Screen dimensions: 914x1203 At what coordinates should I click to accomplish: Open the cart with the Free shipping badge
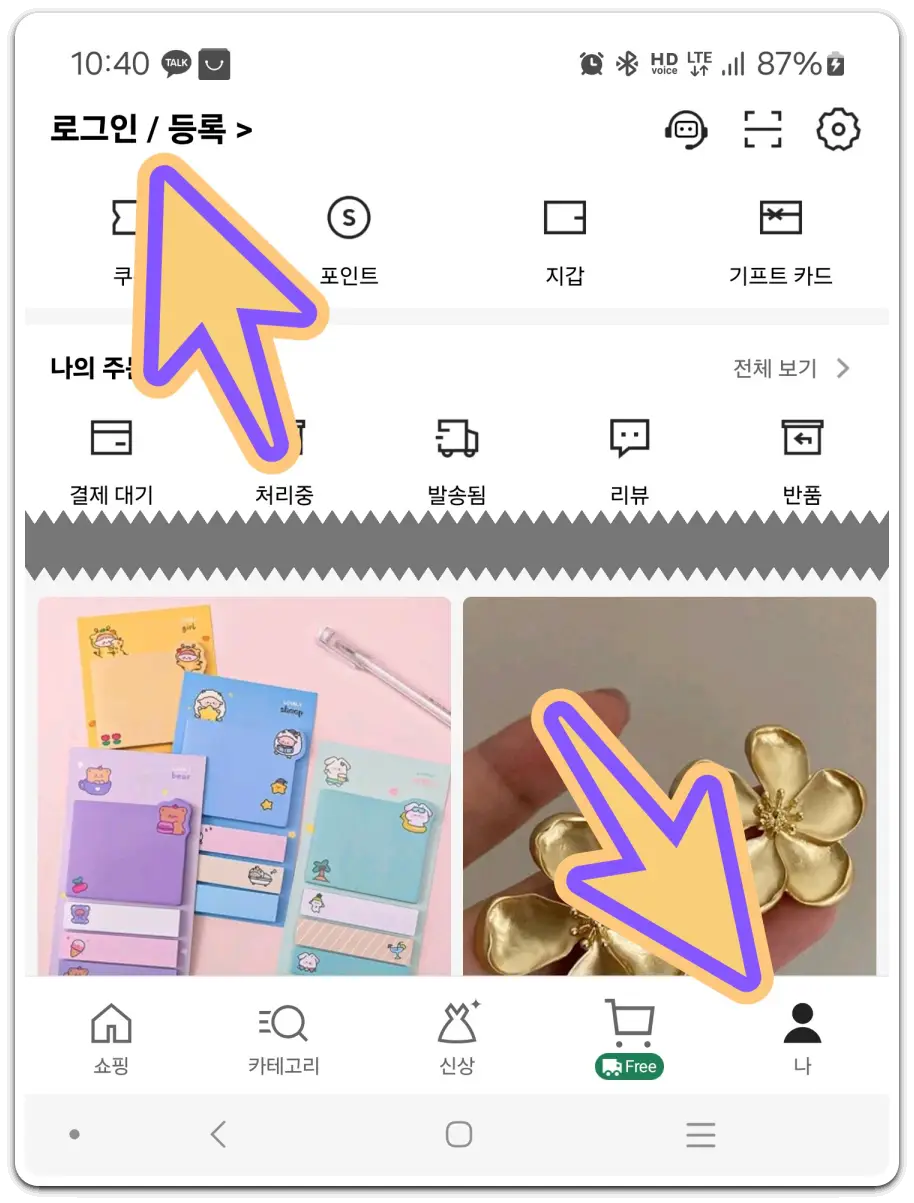[629, 1035]
